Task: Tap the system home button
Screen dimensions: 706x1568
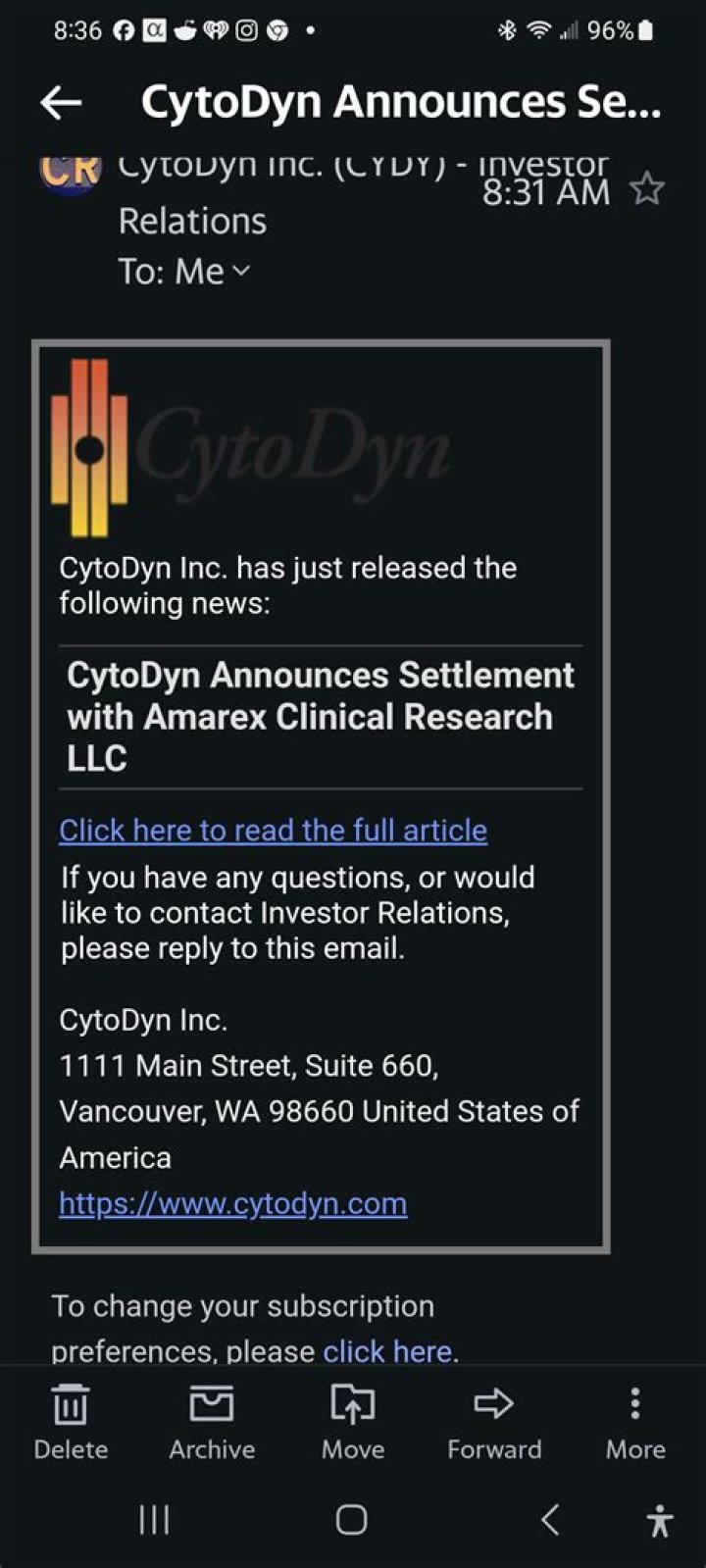Action: coord(351,1520)
